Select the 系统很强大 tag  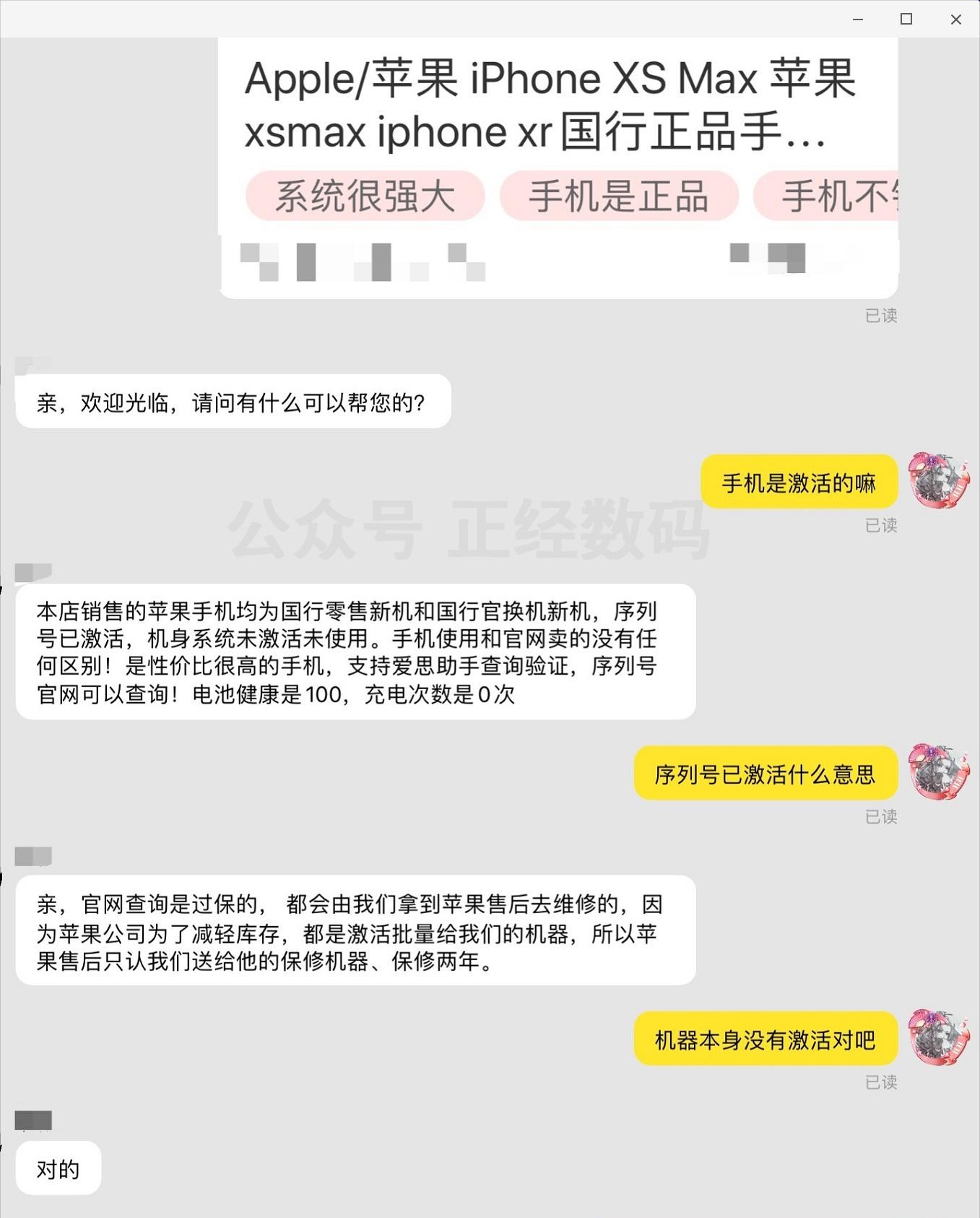365,196
